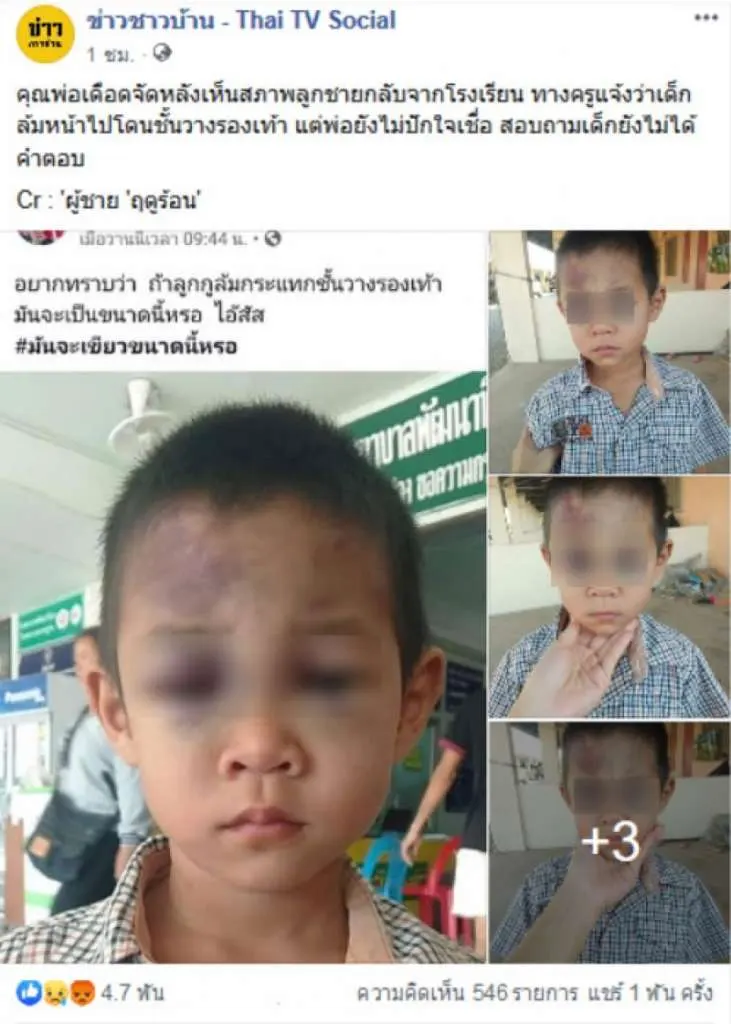
Task: Open the post's three-dot options menu
Action: (706, 20)
